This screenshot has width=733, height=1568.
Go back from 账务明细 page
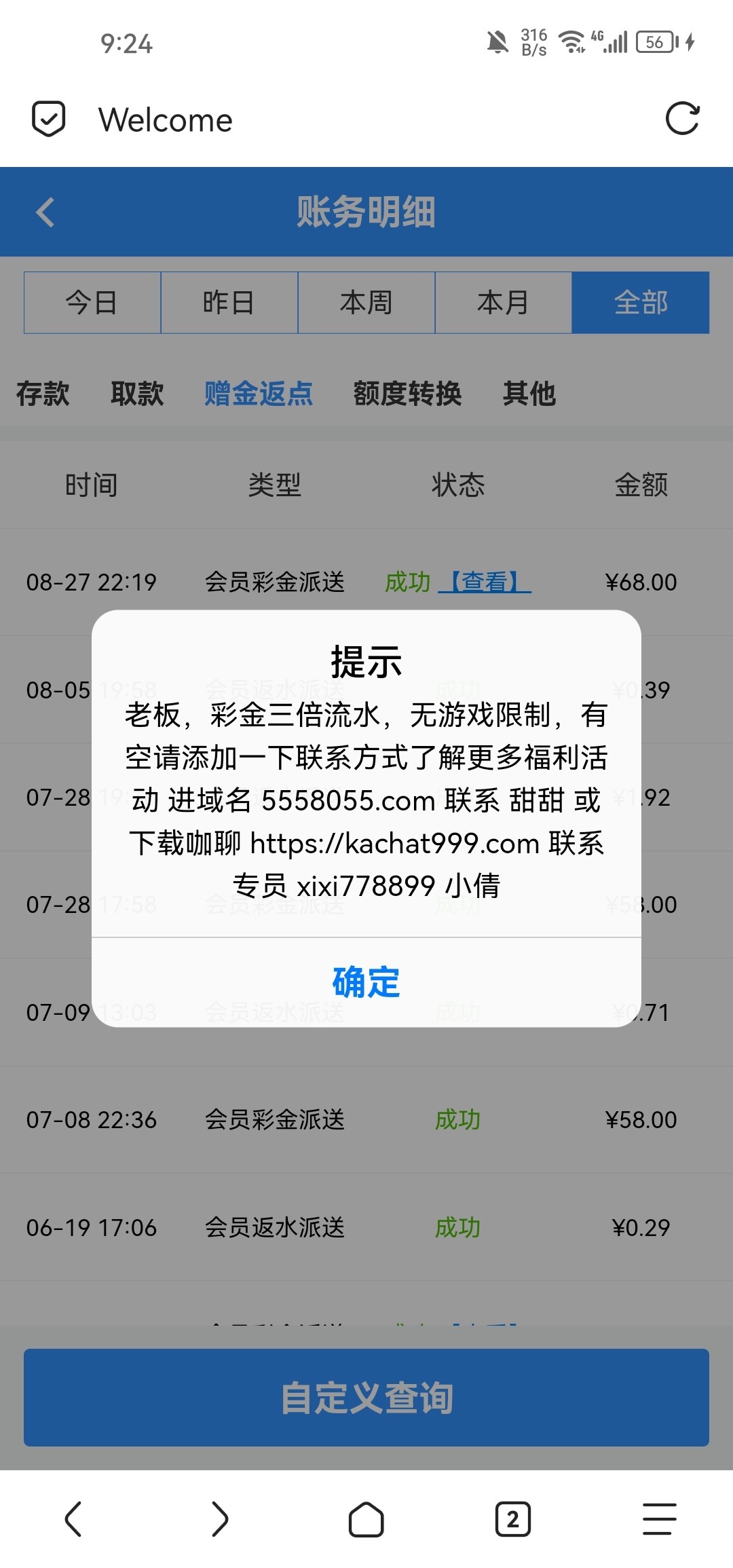45,212
